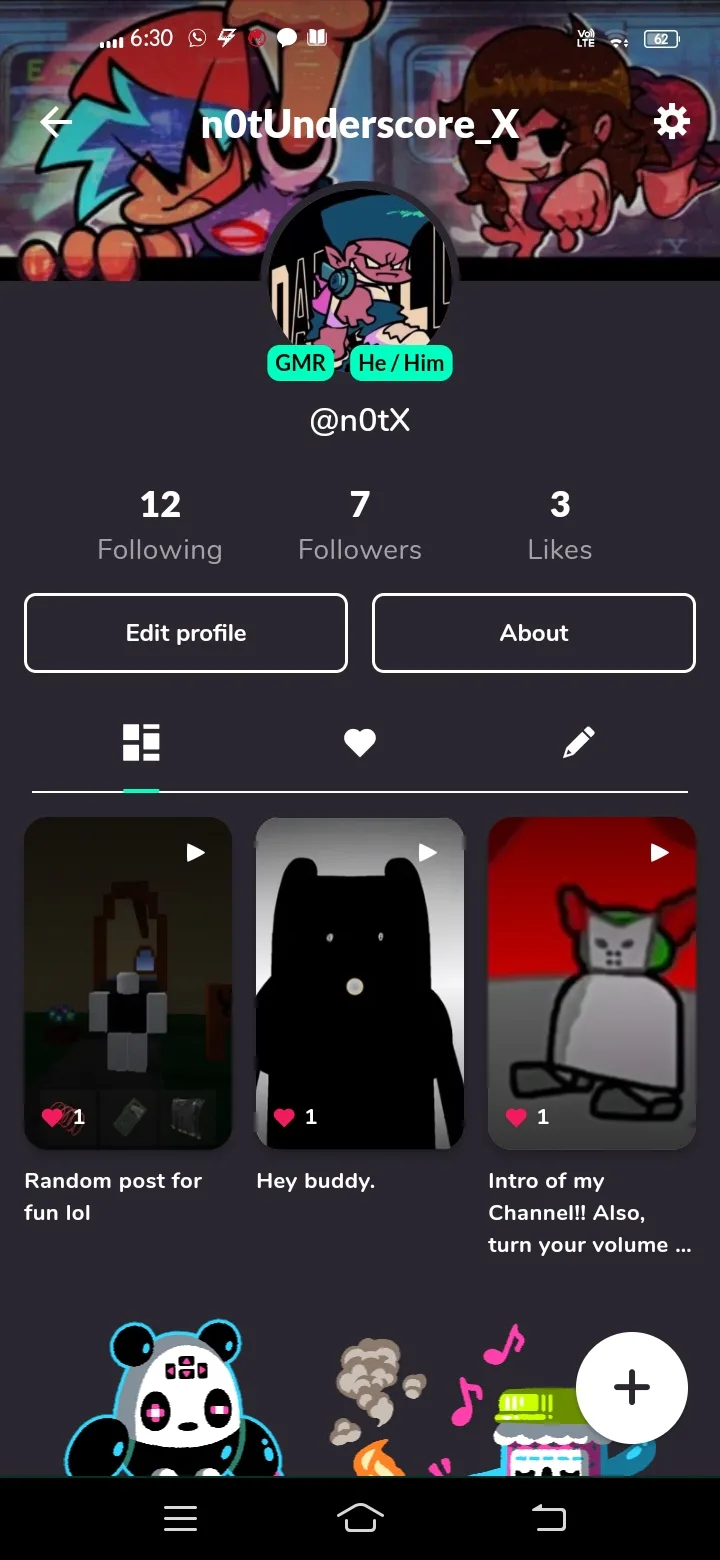View the 7 Followers list
Image resolution: width=720 pixels, height=1560 pixels.
(360, 525)
